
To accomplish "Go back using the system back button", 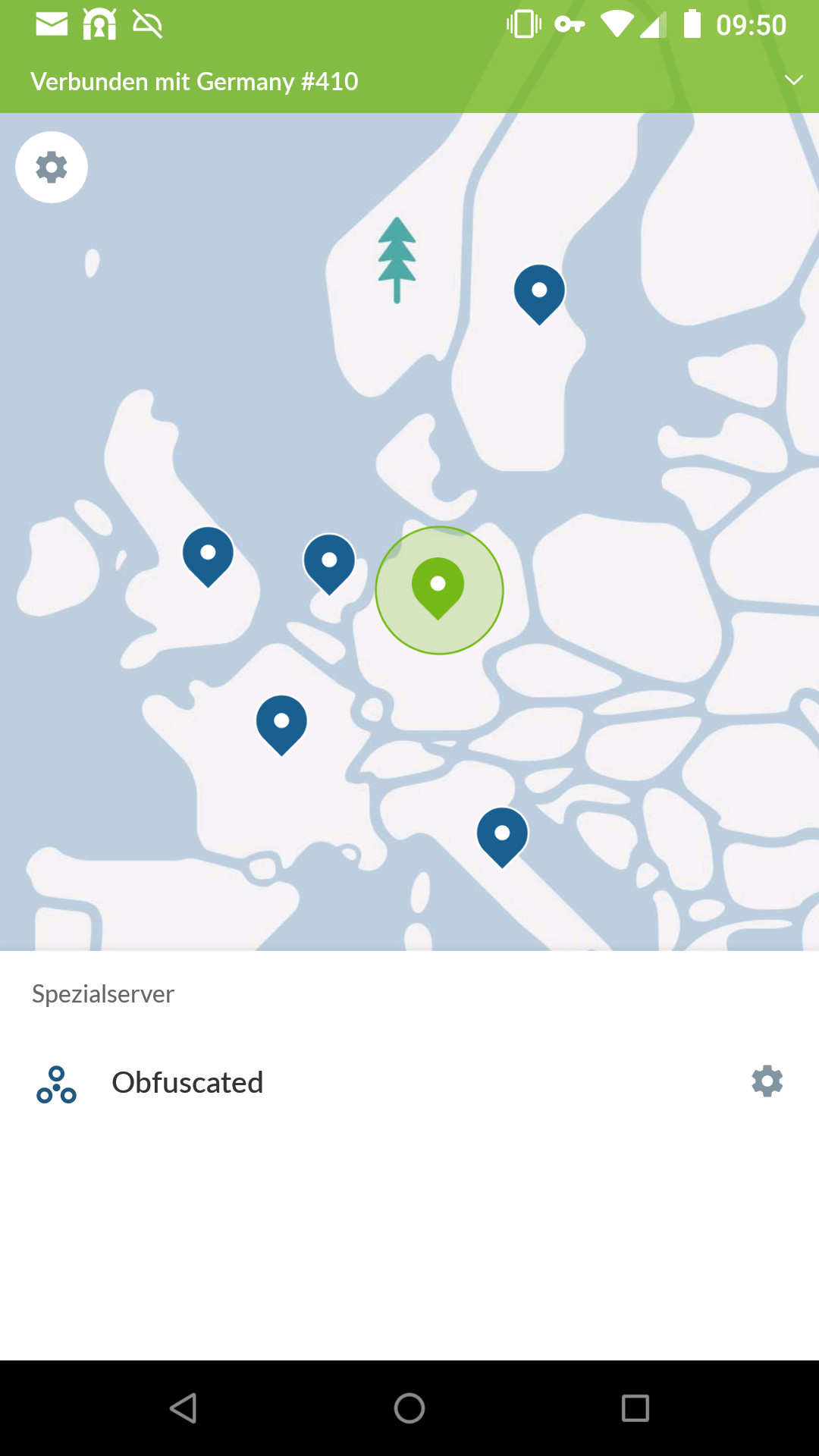I will click(184, 1408).
